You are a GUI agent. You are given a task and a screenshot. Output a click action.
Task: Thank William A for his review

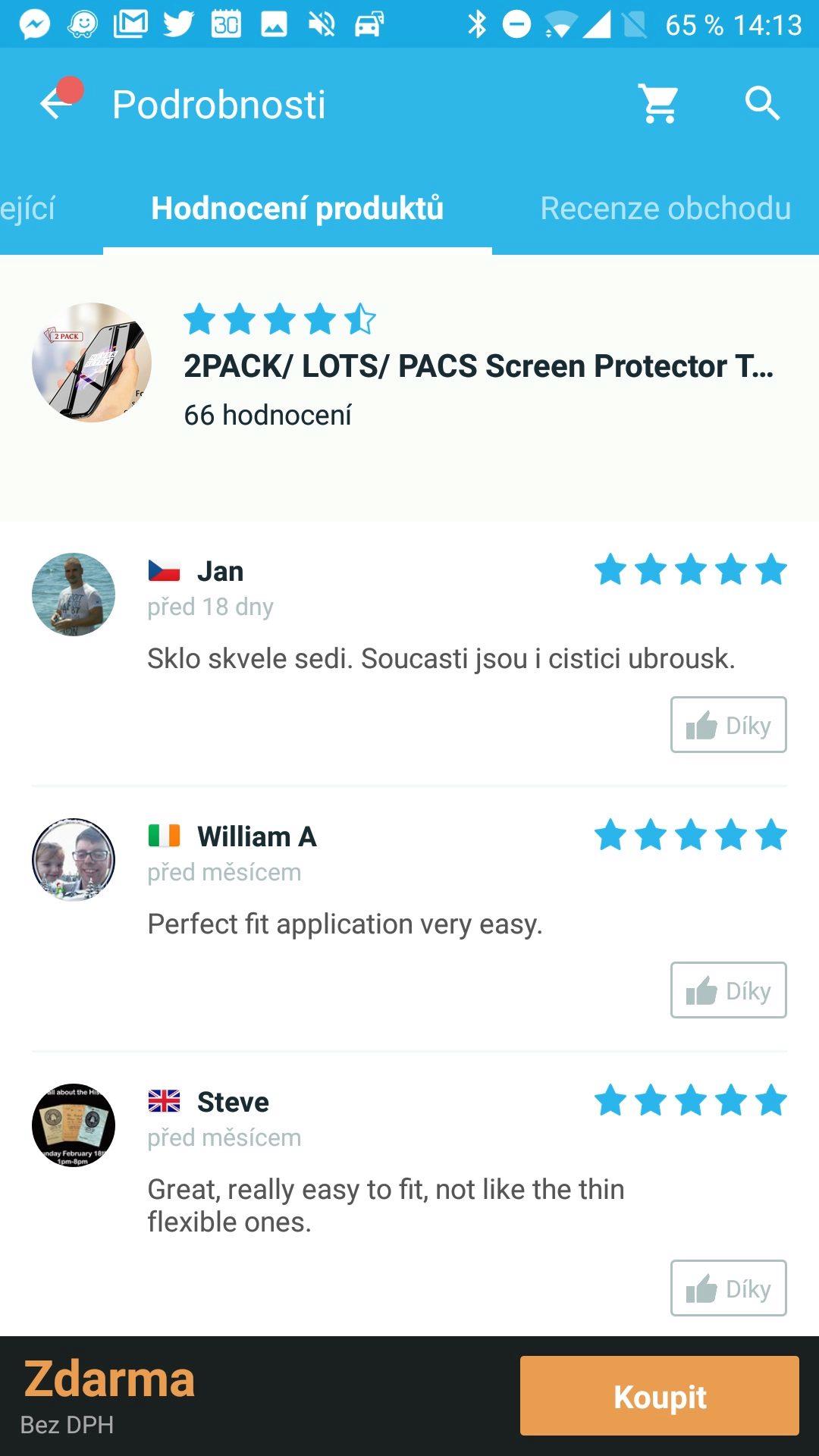pos(728,990)
